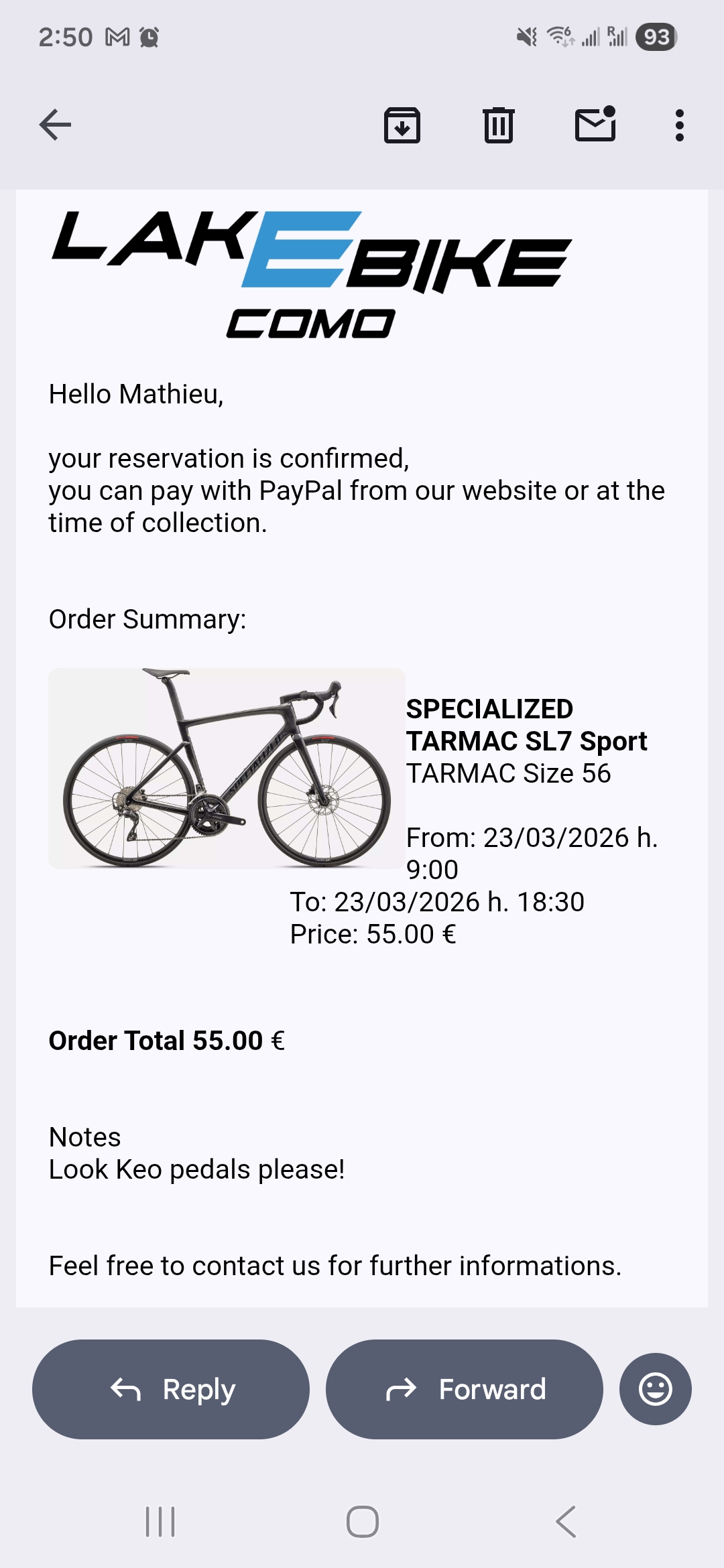Open the overflow menu

(680, 125)
